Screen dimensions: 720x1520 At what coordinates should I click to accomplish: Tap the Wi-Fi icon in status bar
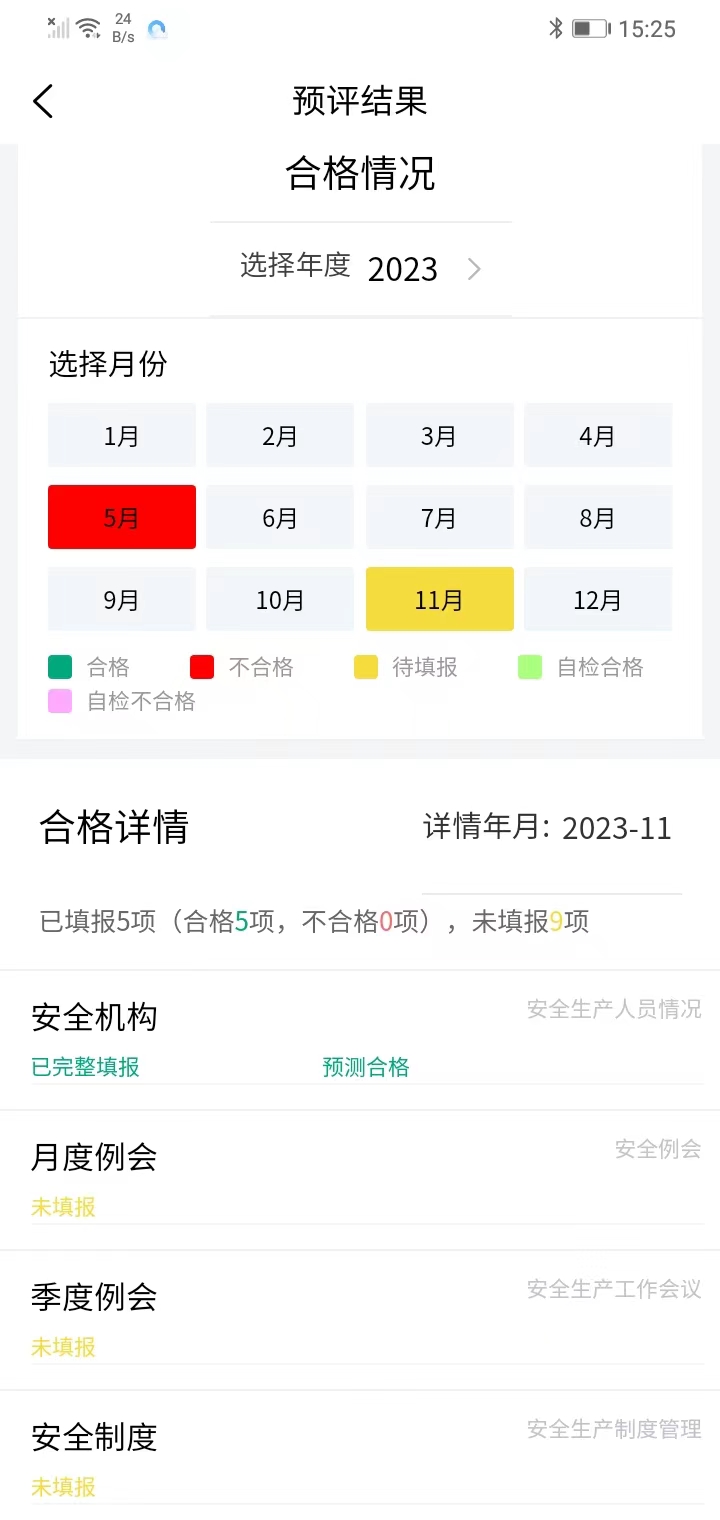(x=86, y=25)
